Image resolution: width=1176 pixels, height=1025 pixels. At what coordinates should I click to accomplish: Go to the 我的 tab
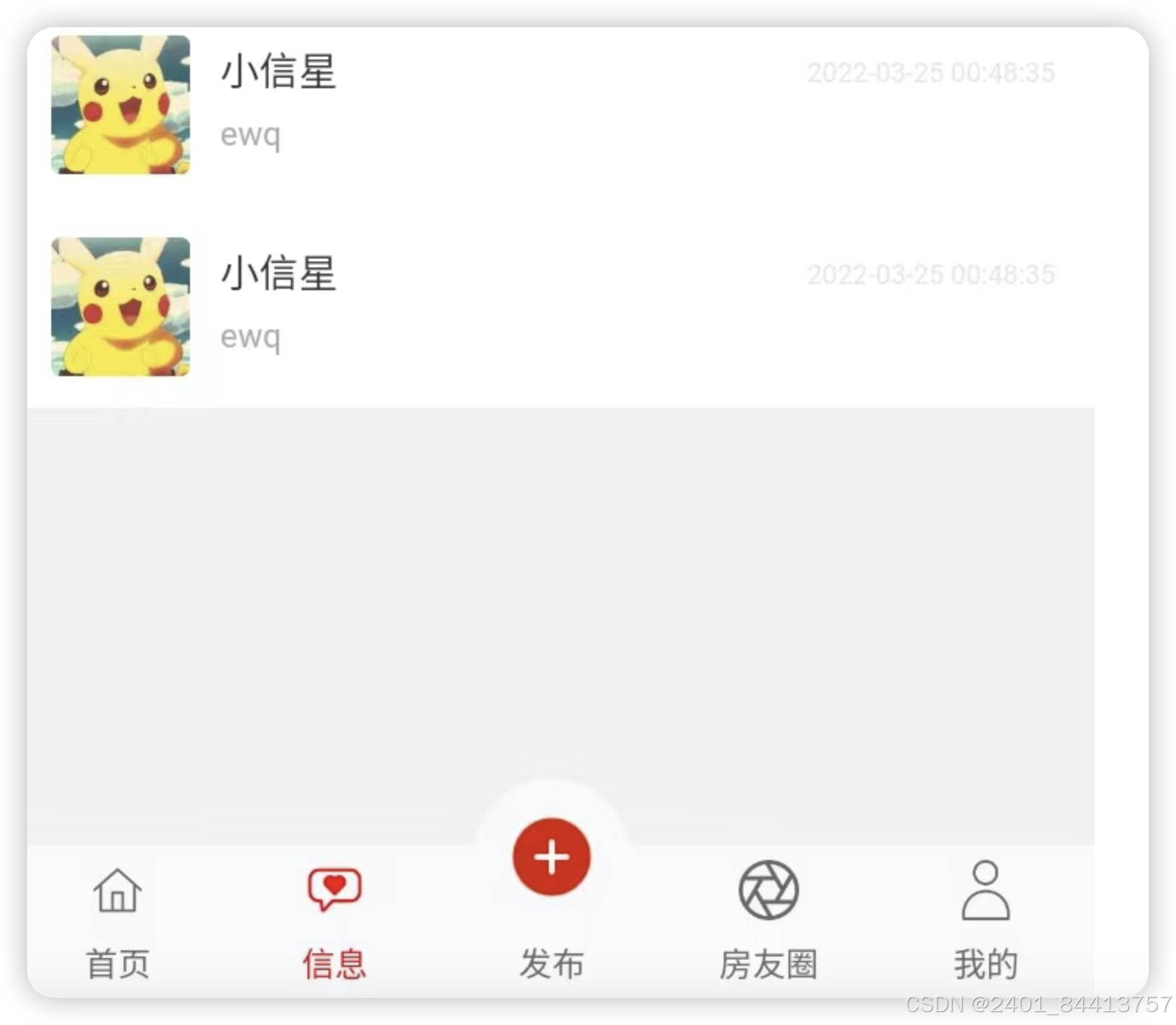(985, 919)
